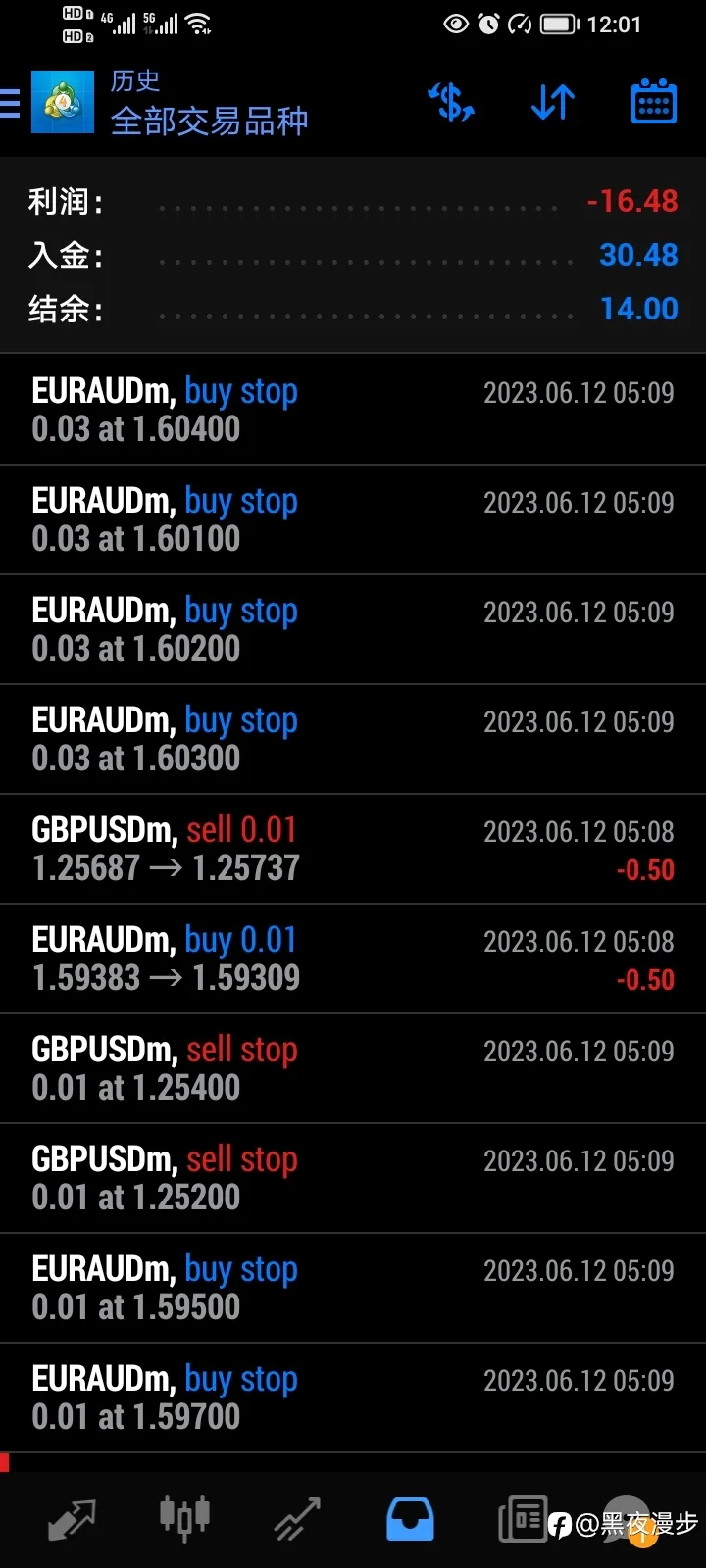Switch to the candlestick Chart tab
This screenshot has width=706, height=1568.
(184, 1517)
